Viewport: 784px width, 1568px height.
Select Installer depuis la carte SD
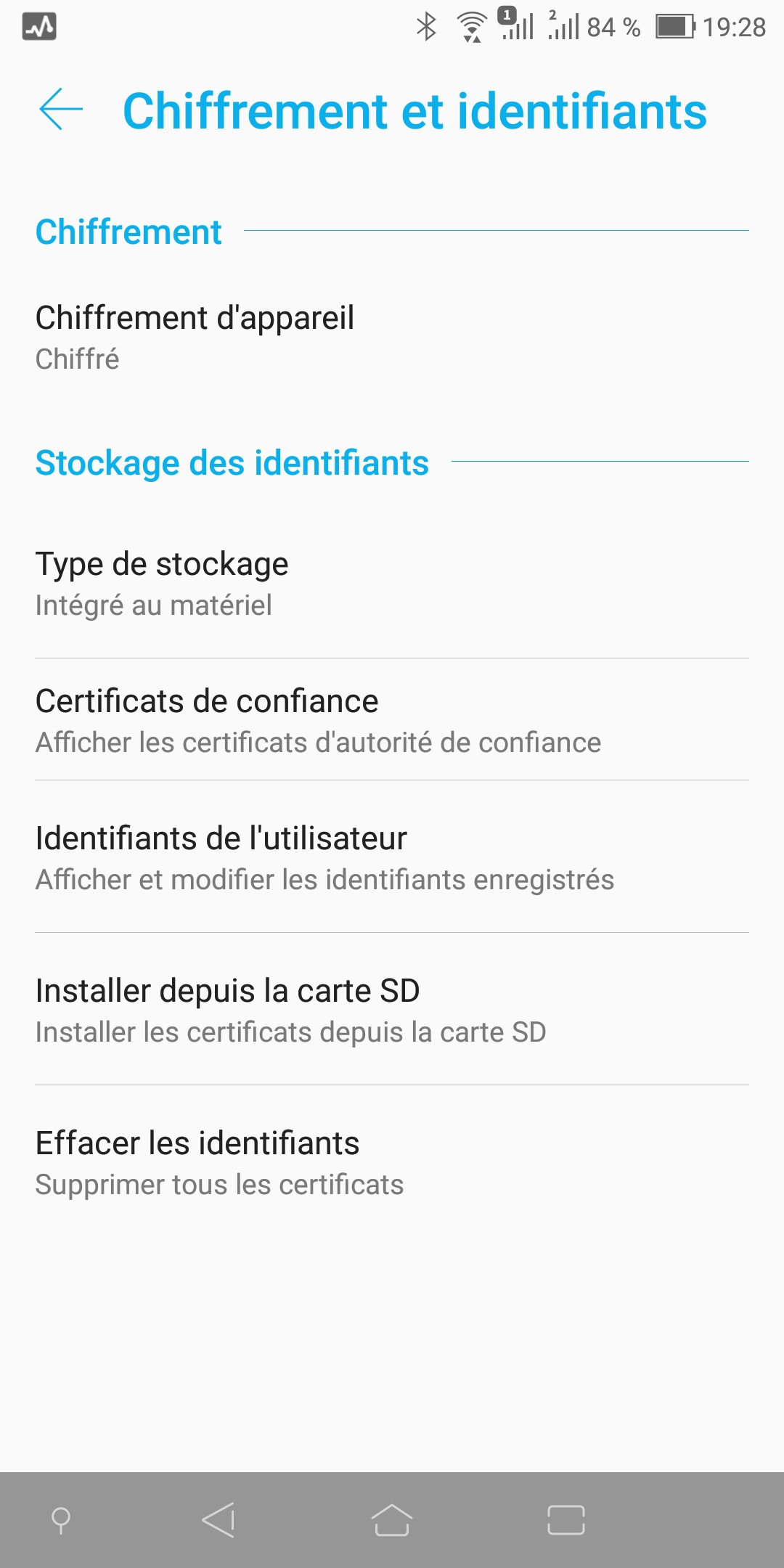[x=392, y=1010]
